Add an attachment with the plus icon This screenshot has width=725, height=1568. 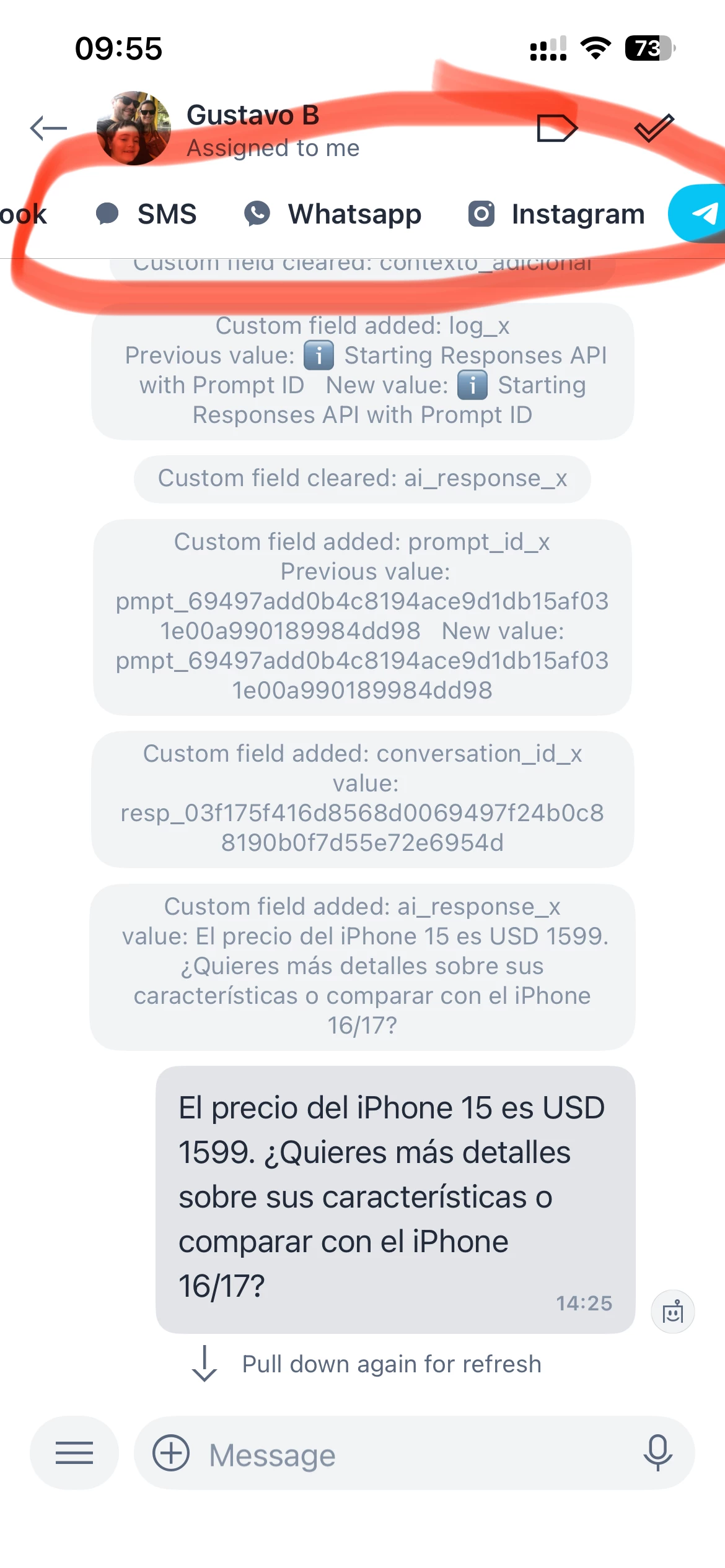click(x=171, y=1453)
